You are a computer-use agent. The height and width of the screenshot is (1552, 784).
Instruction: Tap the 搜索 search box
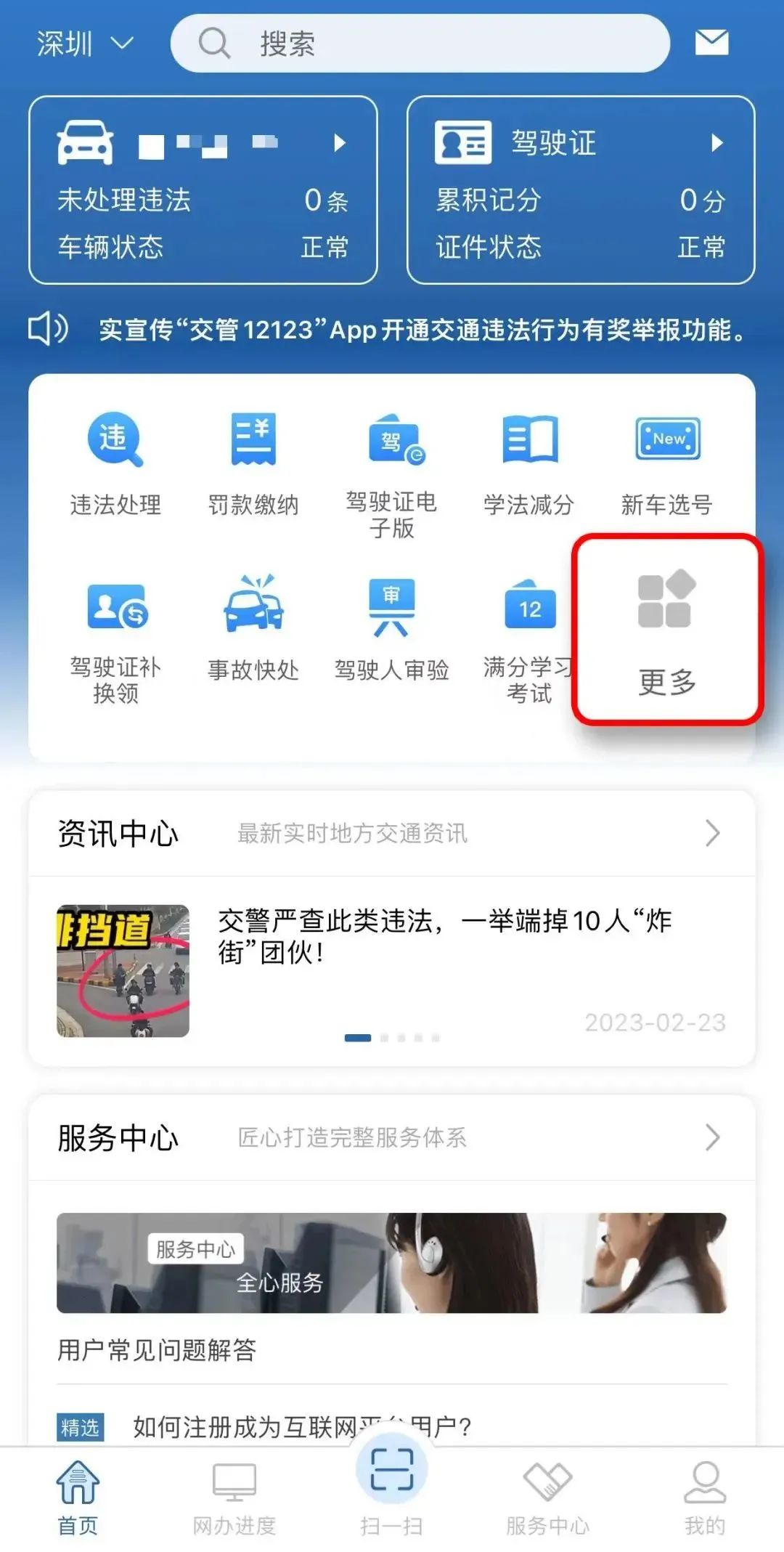pyautogui.click(x=420, y=44)
